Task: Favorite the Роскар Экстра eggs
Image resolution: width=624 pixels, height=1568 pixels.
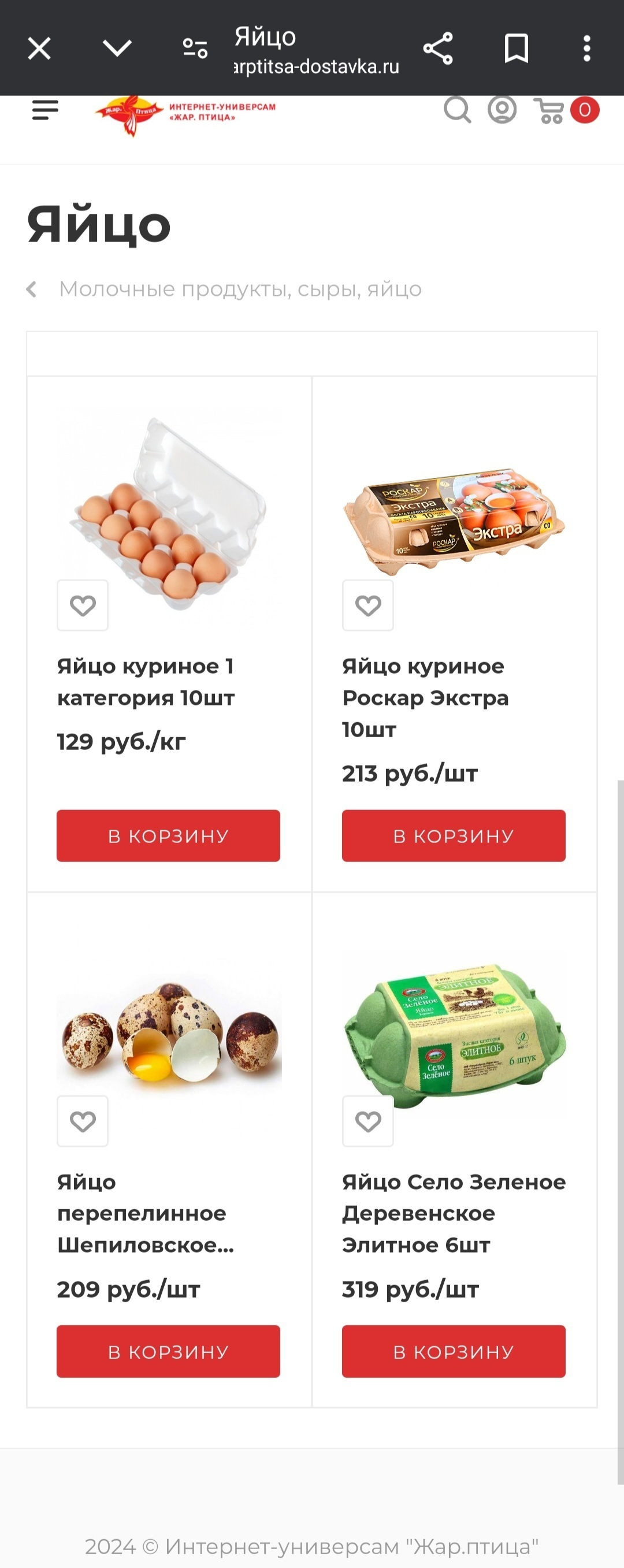Action: 367,605
